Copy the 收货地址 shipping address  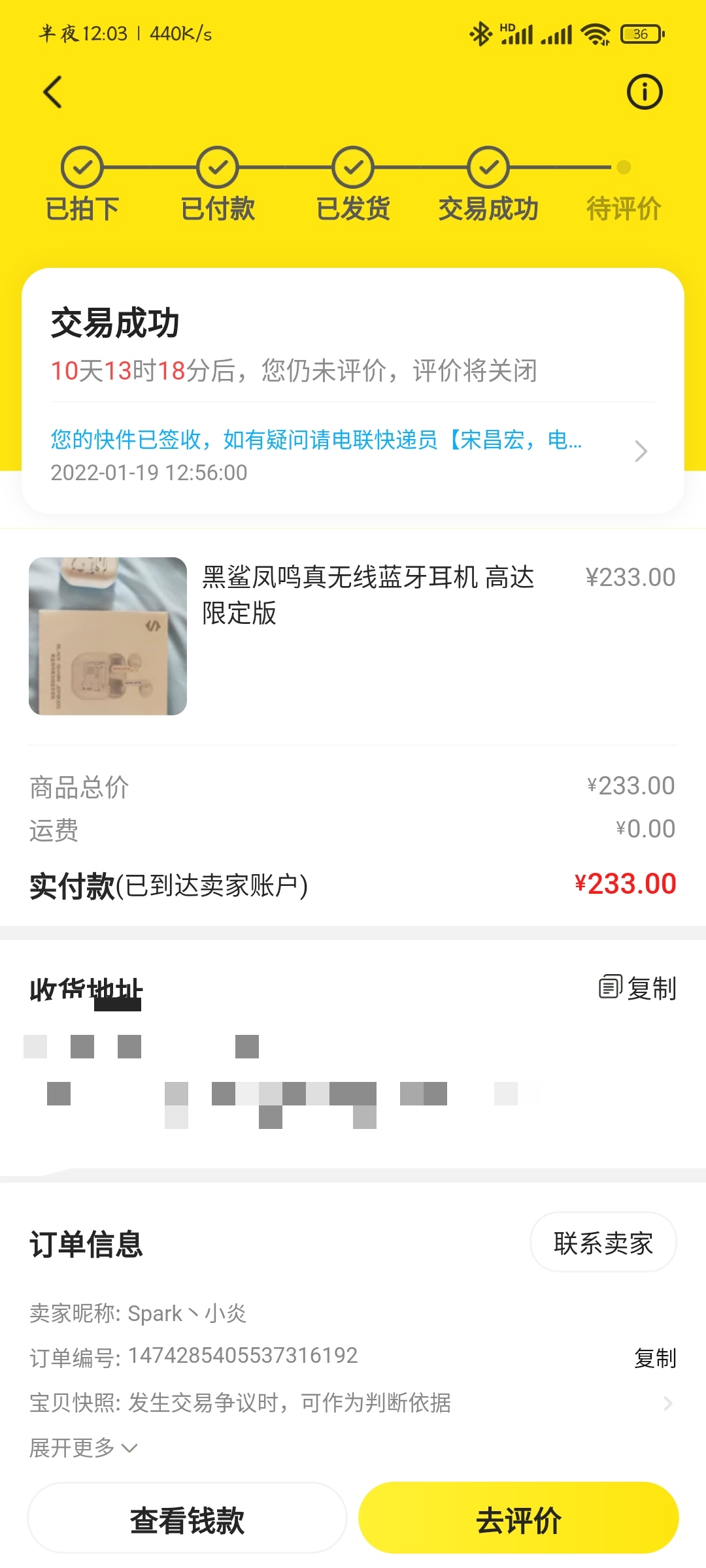point(638,988)
